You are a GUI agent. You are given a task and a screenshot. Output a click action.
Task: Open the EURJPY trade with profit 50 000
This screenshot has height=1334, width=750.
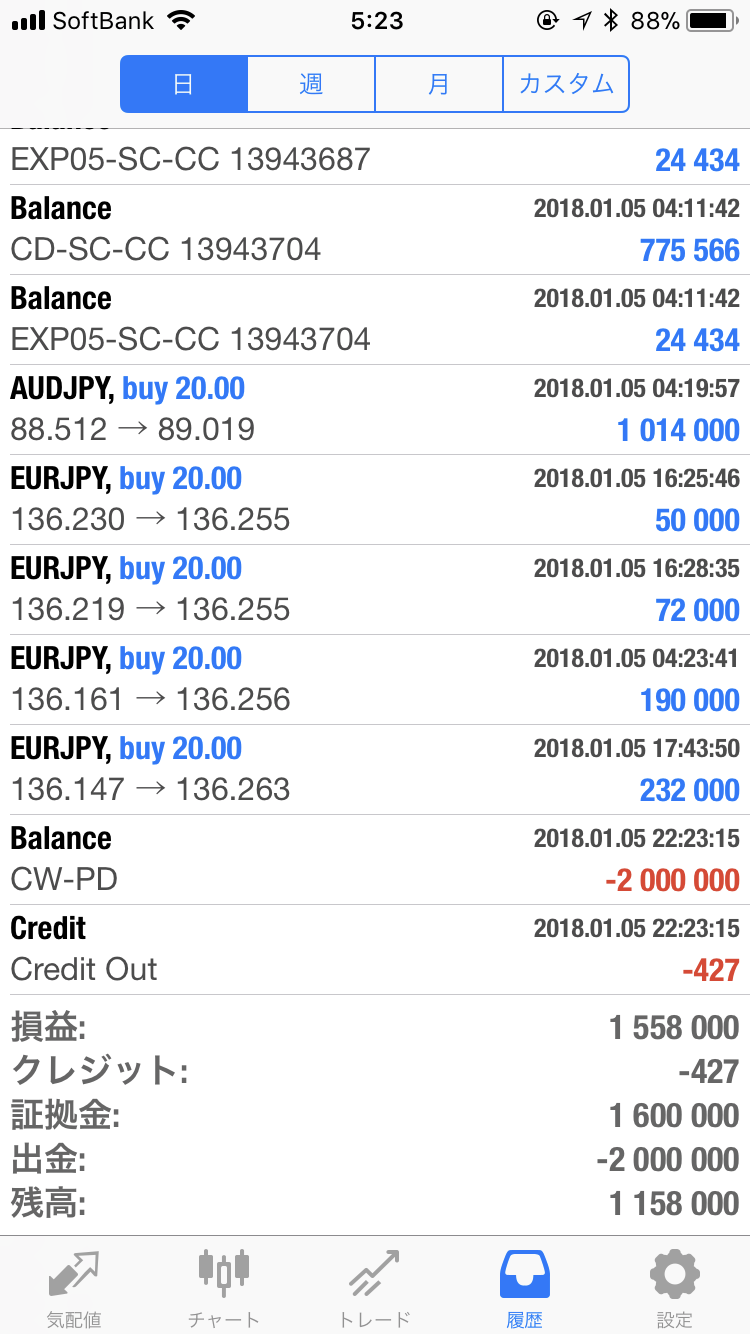pos(375,500)
